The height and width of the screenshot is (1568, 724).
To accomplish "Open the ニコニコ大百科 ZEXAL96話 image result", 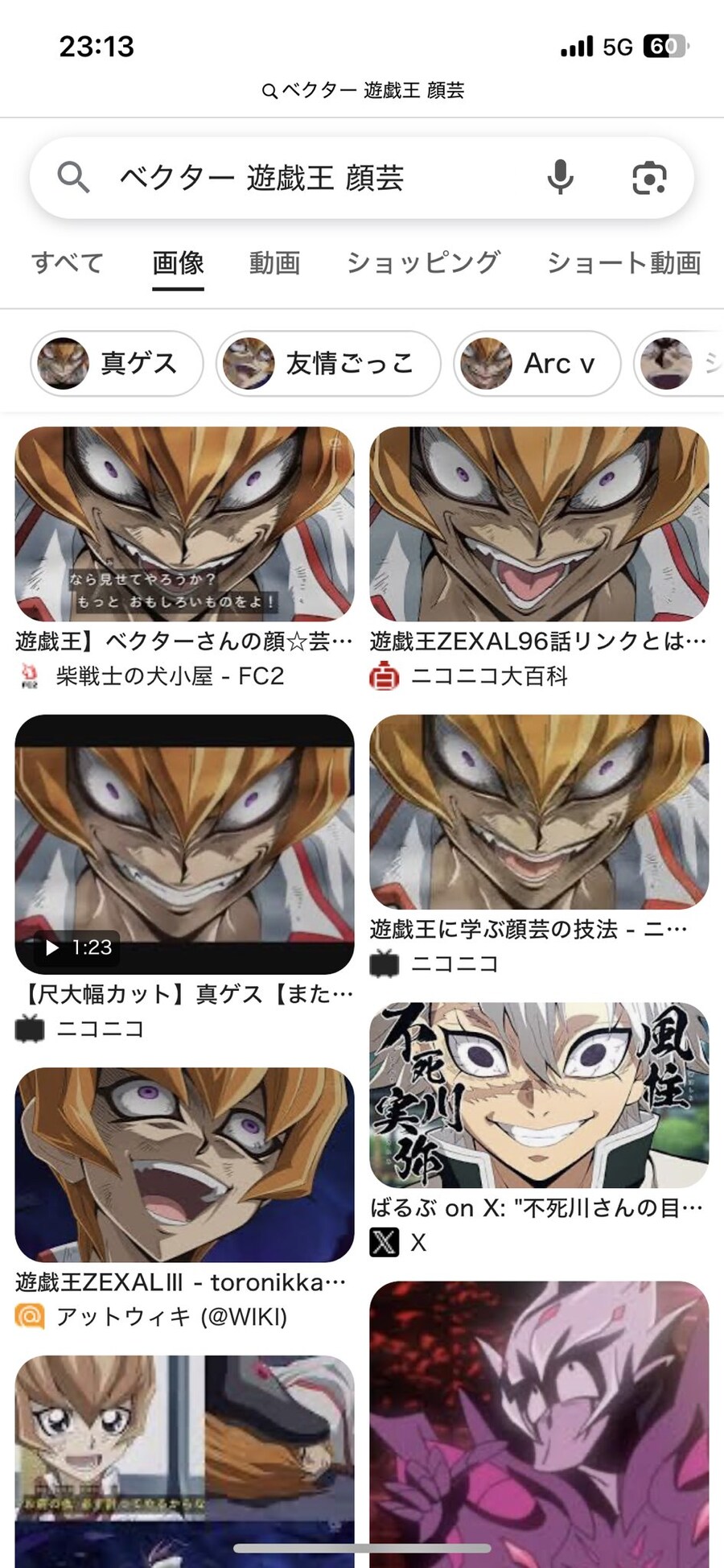I will tap(539, 524).
